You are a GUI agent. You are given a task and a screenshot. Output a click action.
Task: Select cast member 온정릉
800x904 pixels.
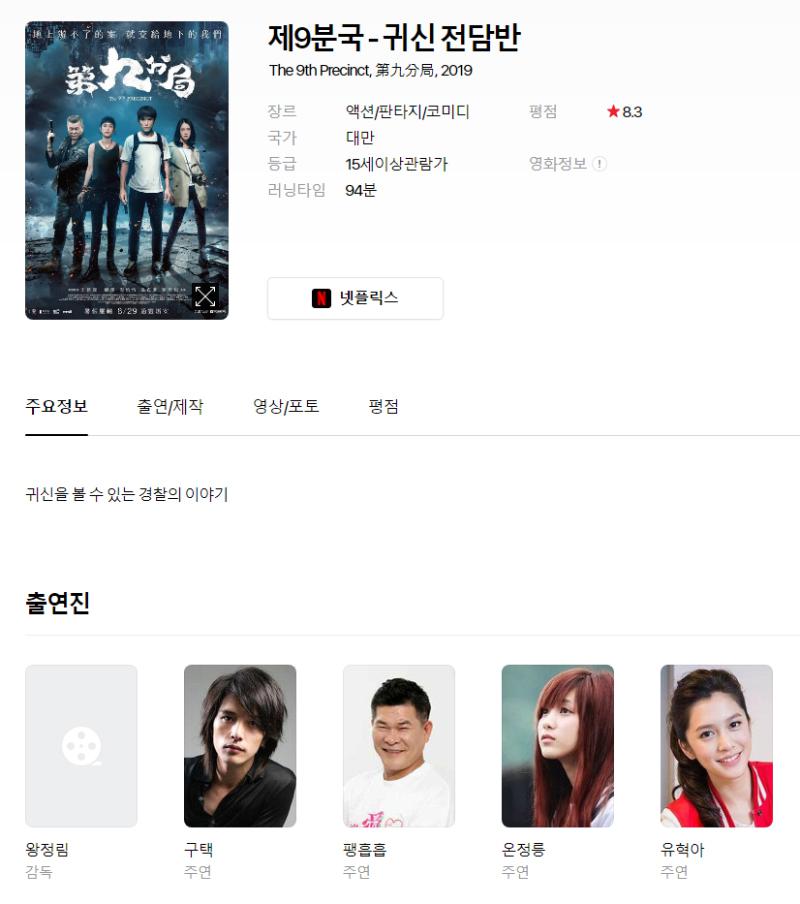click(x=557, y=746)
